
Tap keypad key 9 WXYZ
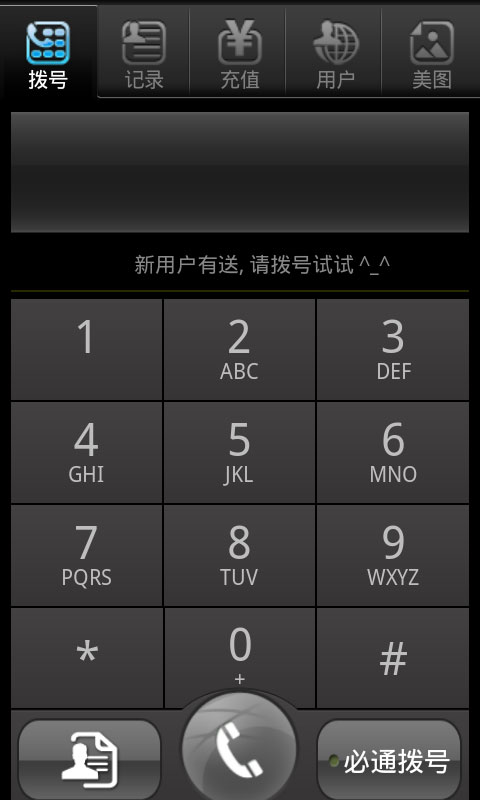point(393,556)
